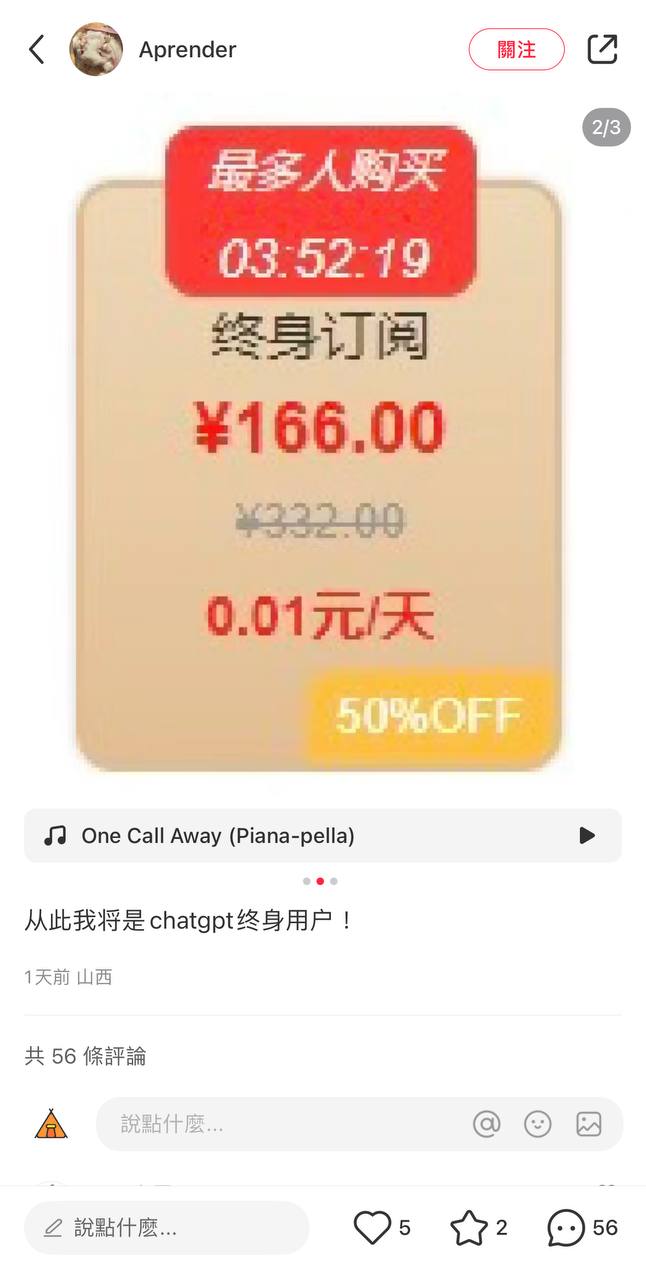Tap the bottom bar 說點什麼 input
The width and height of the screenshot is (646, 1280).
(x=166, y=1227)
